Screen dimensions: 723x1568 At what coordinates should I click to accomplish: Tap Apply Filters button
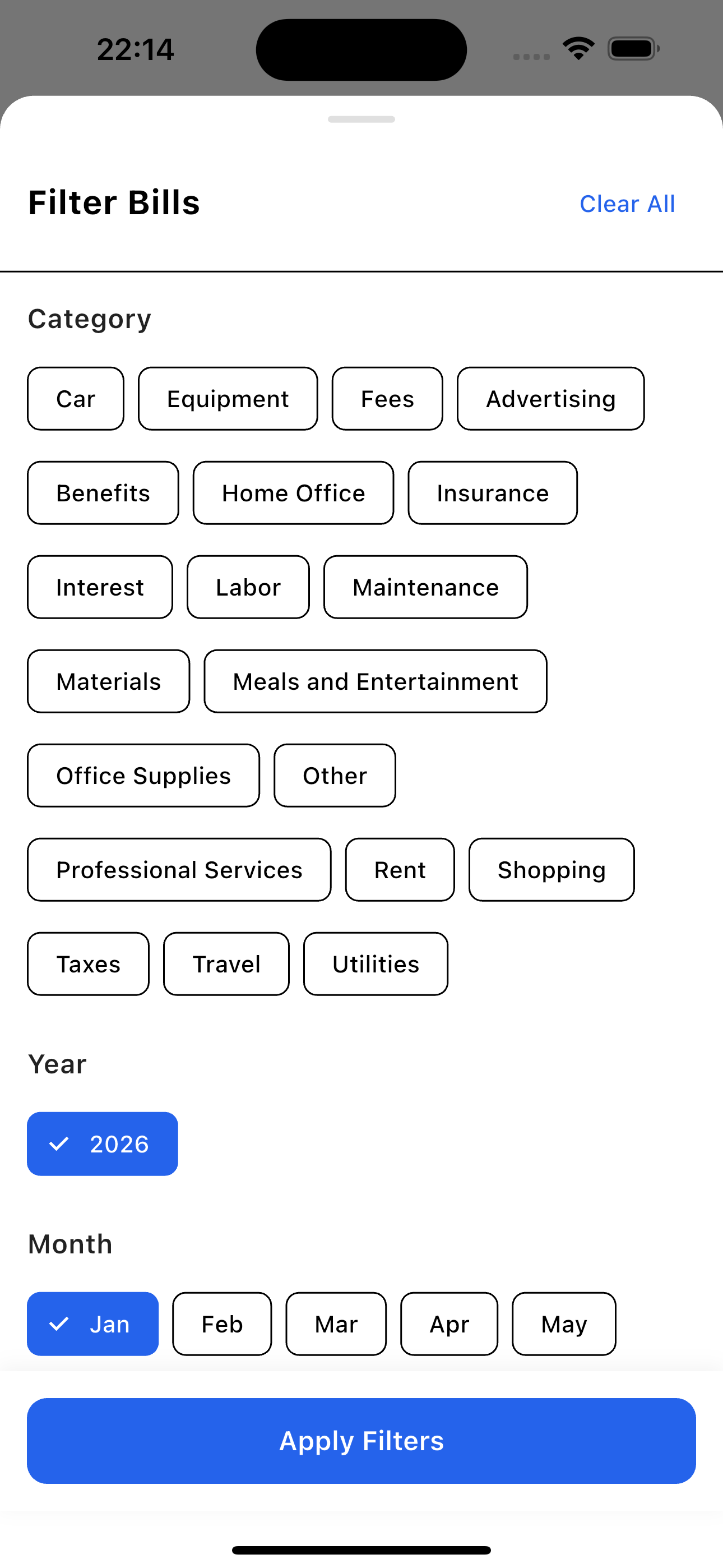click(361, 1441)
